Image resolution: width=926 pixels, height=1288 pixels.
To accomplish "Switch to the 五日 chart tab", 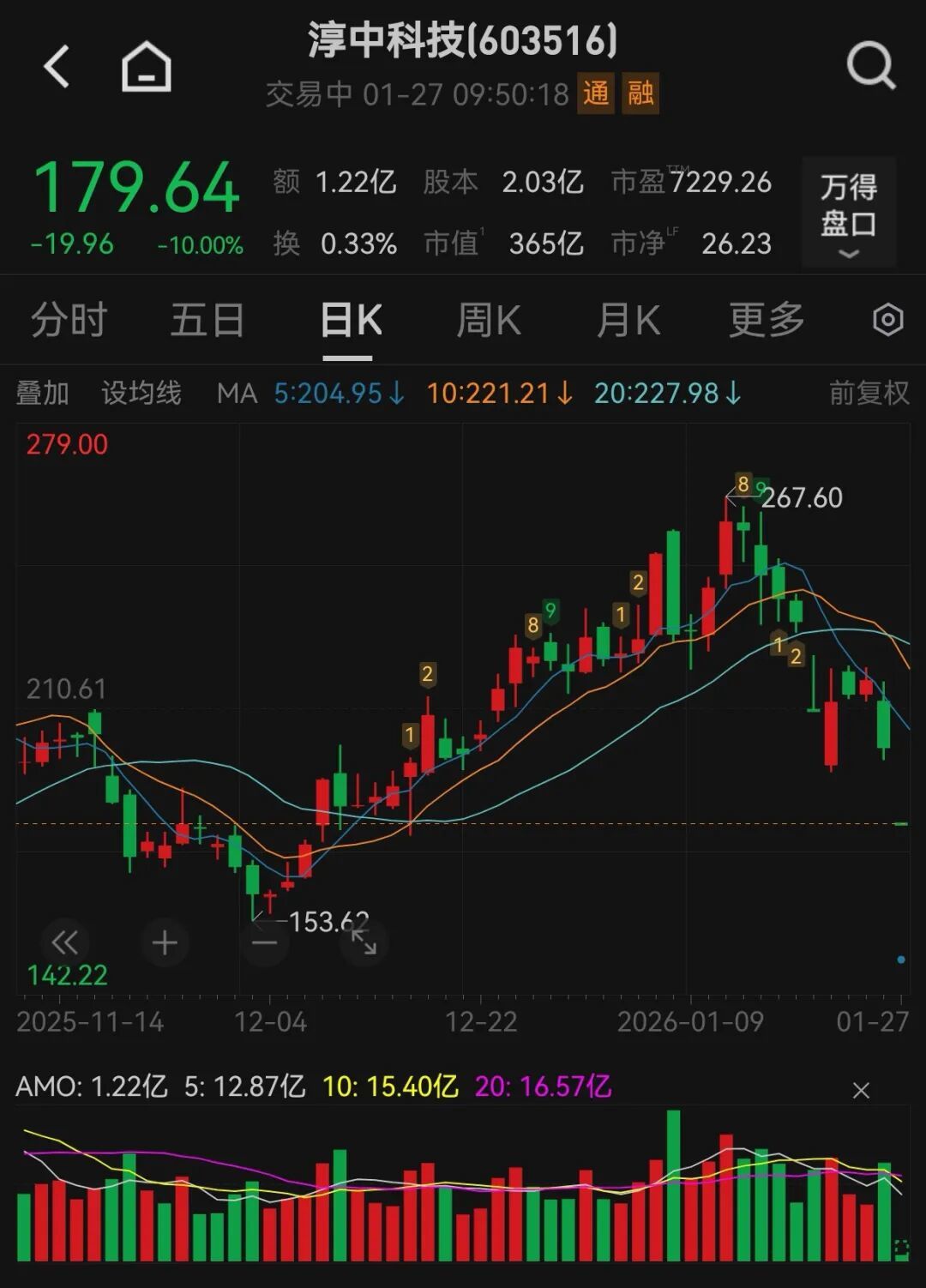I will click(207, 321).
